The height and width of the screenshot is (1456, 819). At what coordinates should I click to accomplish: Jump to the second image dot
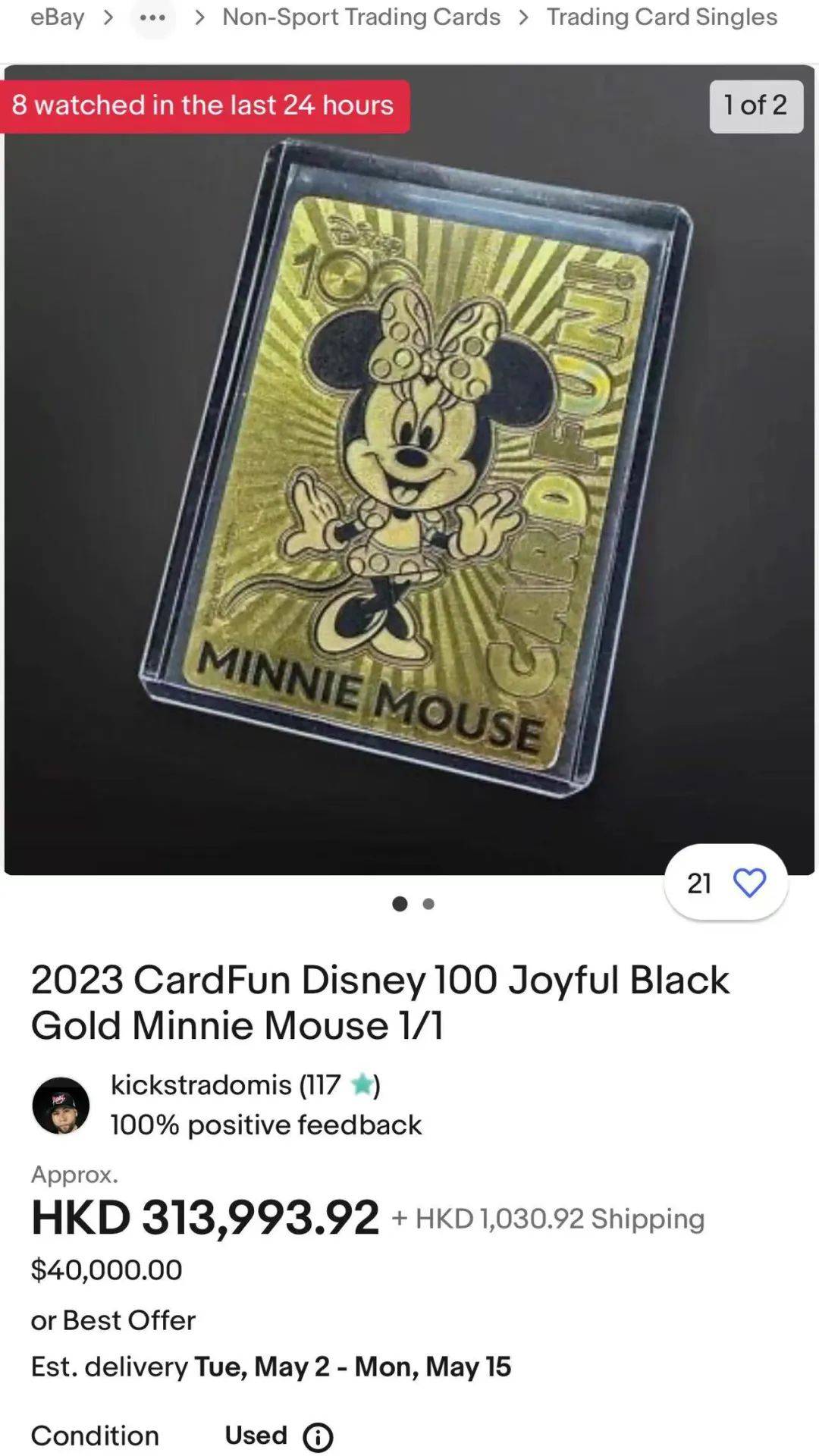pos(428,904)
